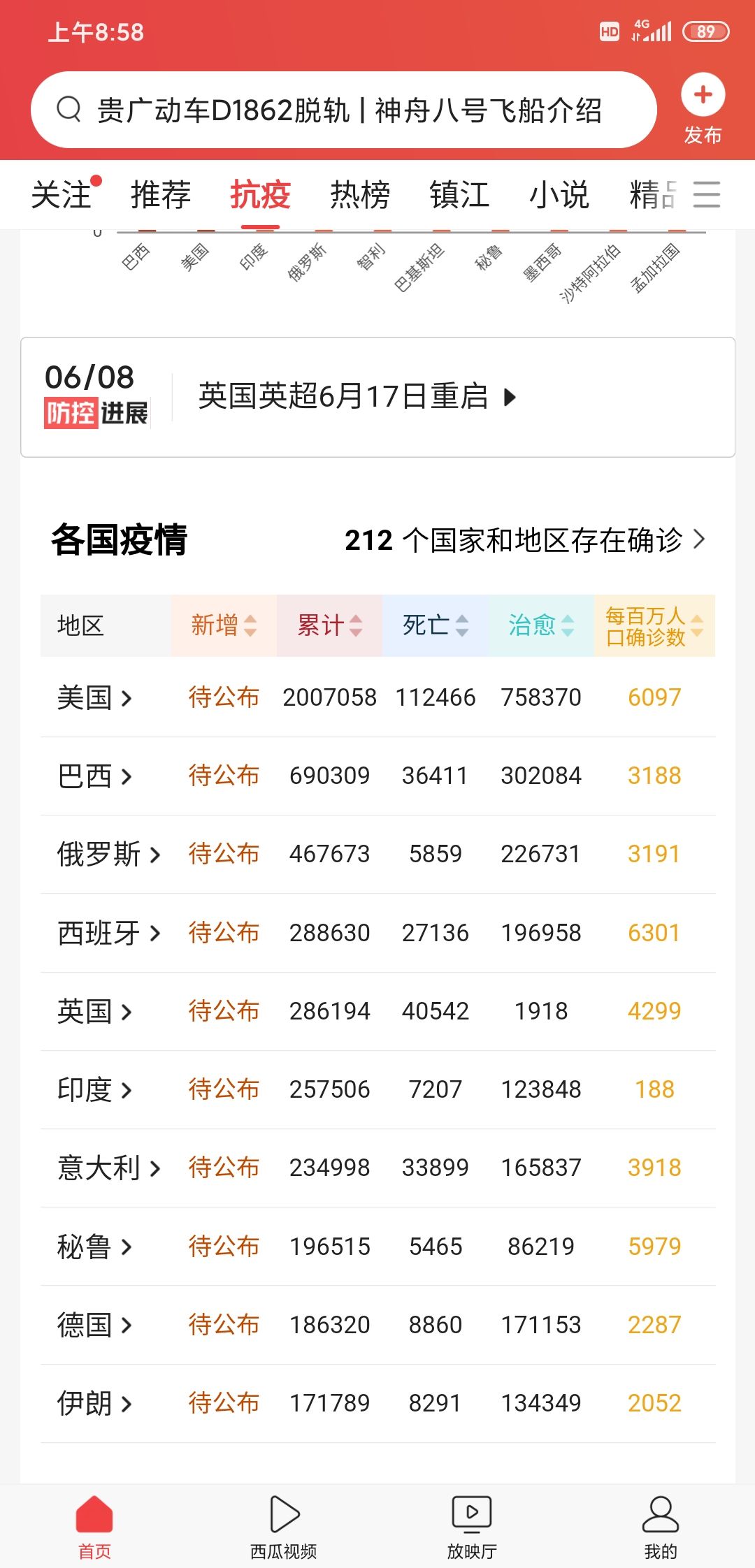Sort the table by 新增
Image resolution: width=755 pixels, height=1568 pixels.
[224, 625]
